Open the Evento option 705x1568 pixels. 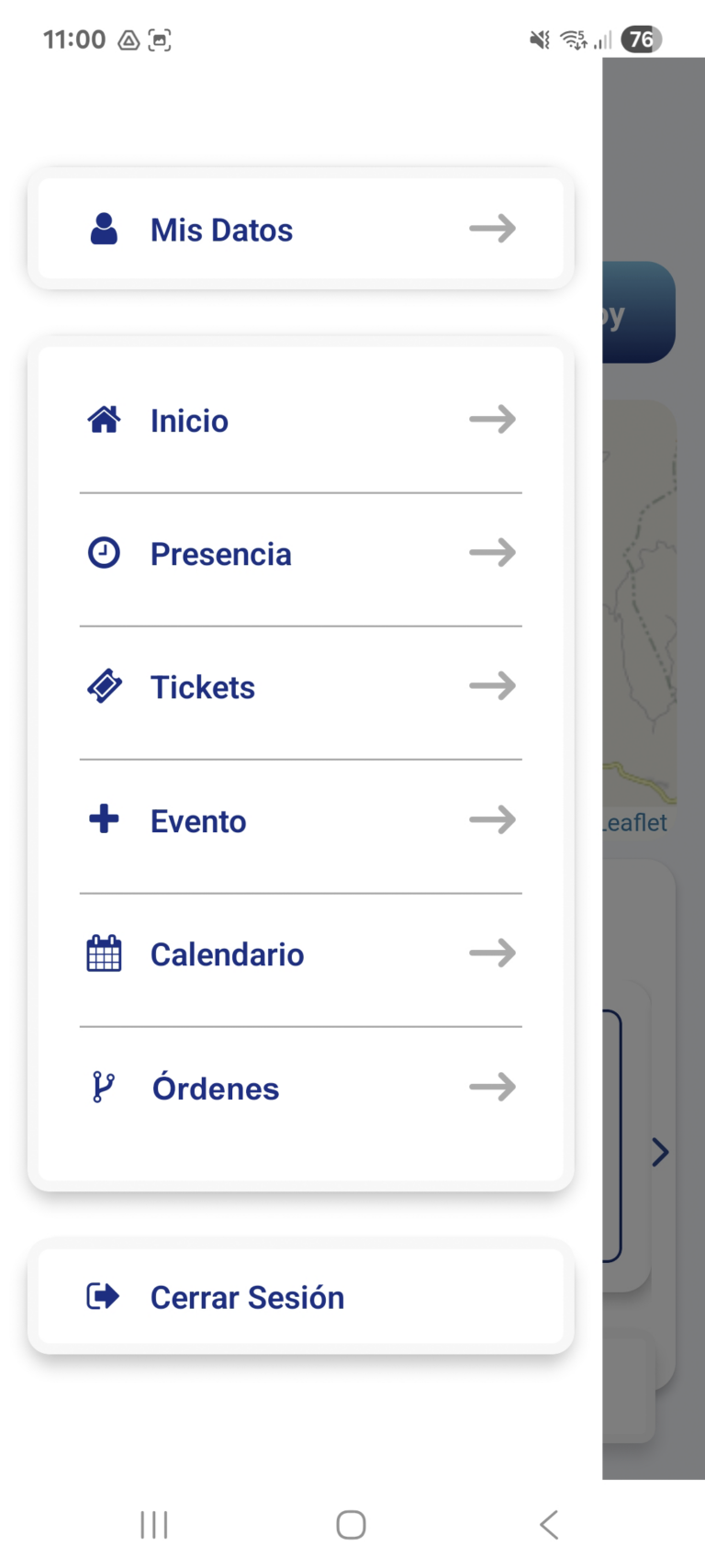300,820
